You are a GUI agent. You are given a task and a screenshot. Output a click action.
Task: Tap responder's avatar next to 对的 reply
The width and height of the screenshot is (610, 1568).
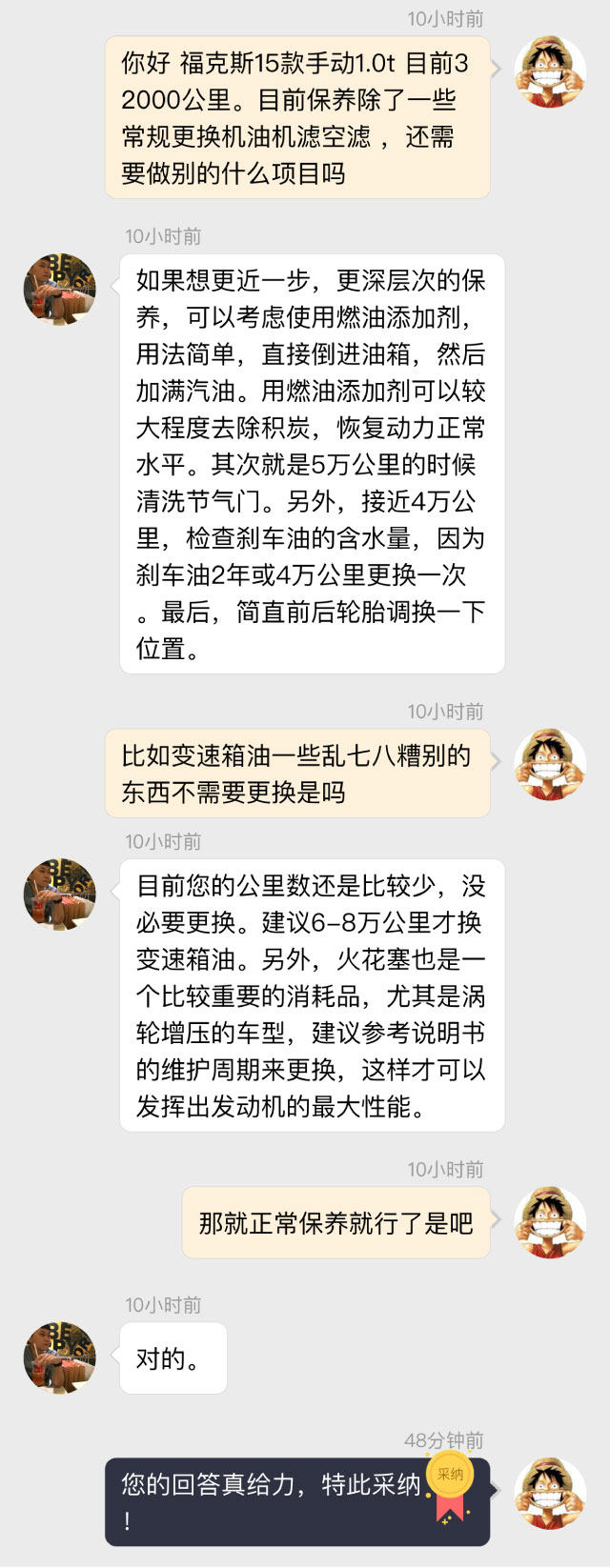point(59,1357)
